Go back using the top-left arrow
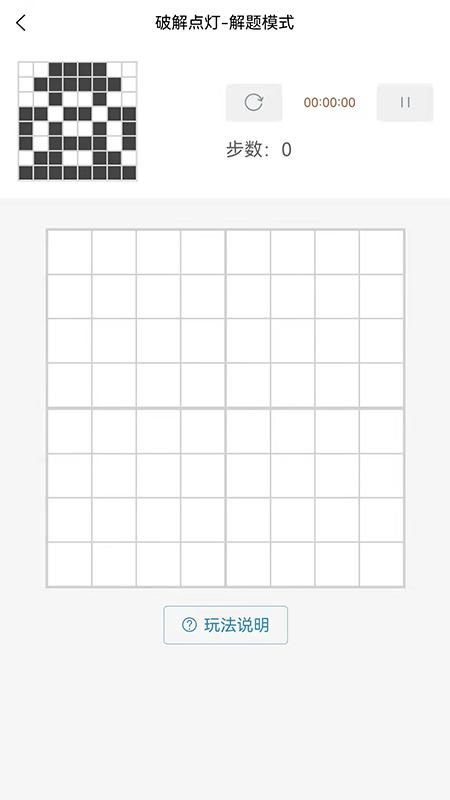The height and width of the screenshot is (800, 450). 21,23
